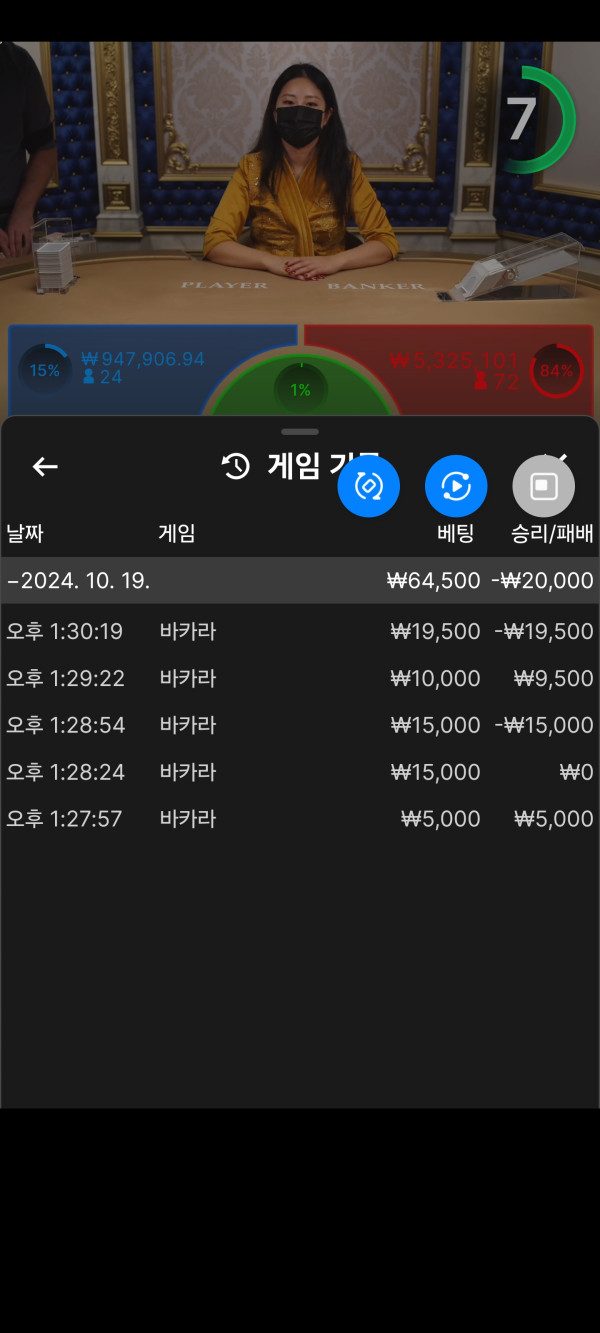View details of the 오후 1:28:24 round

[x=300, y=772]
